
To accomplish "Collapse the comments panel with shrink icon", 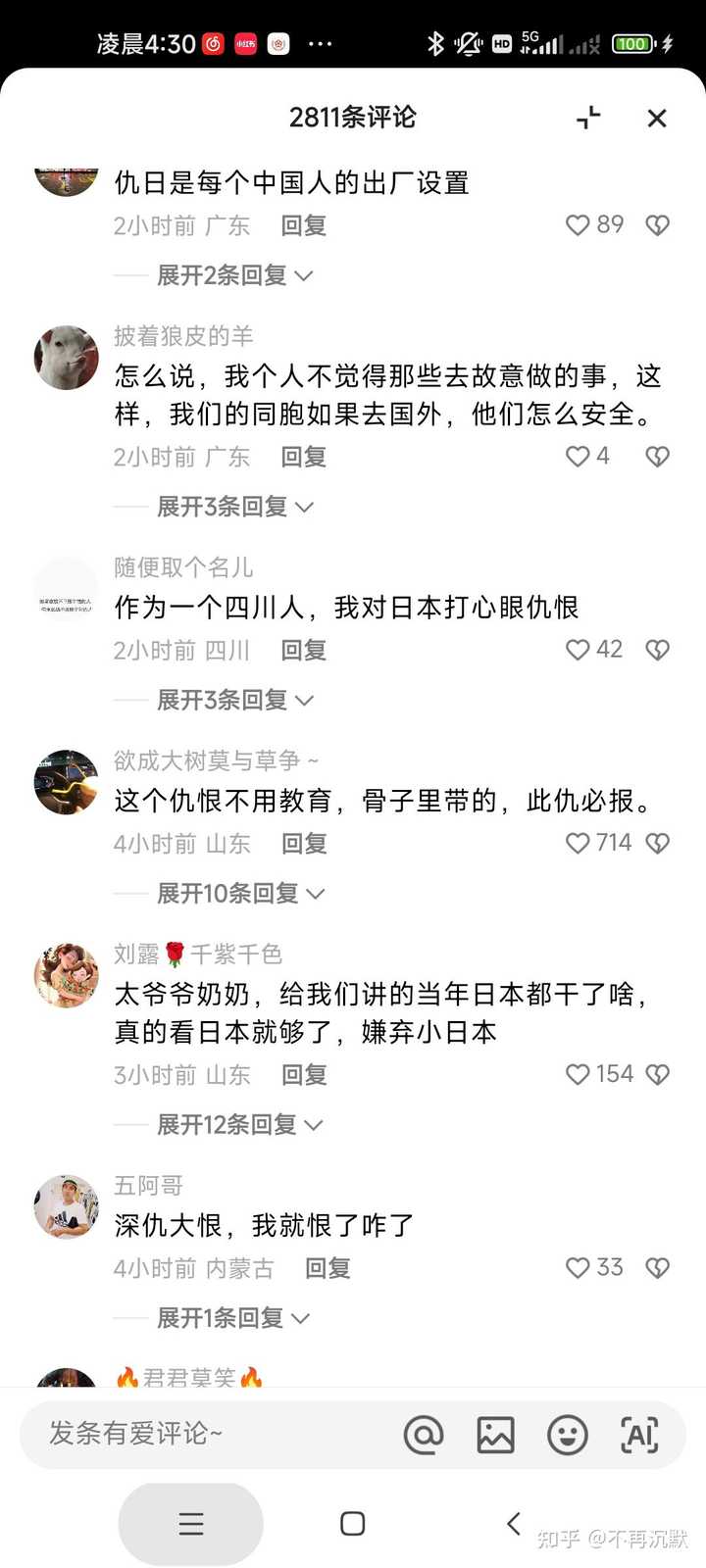I will tap(588, 119).
